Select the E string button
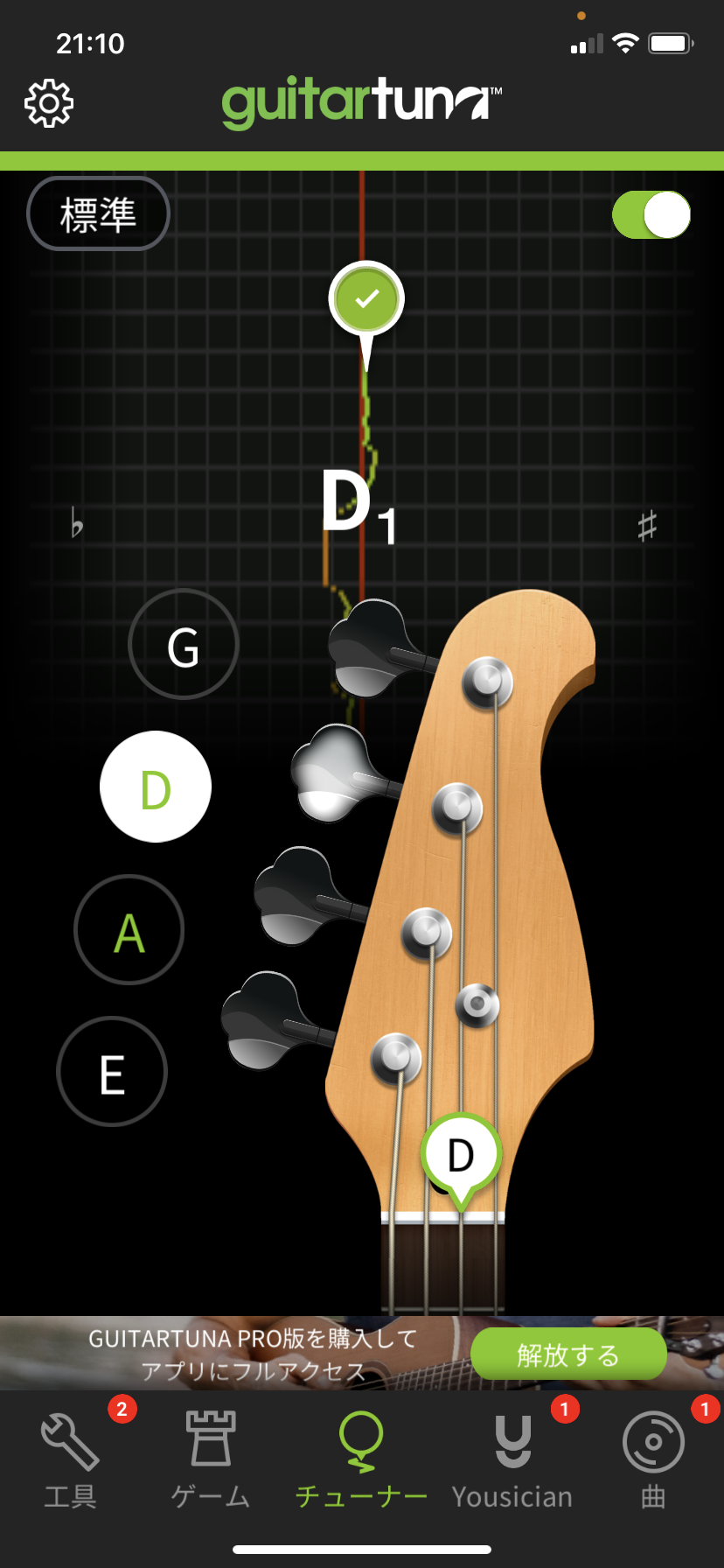 coord(112,1072)
